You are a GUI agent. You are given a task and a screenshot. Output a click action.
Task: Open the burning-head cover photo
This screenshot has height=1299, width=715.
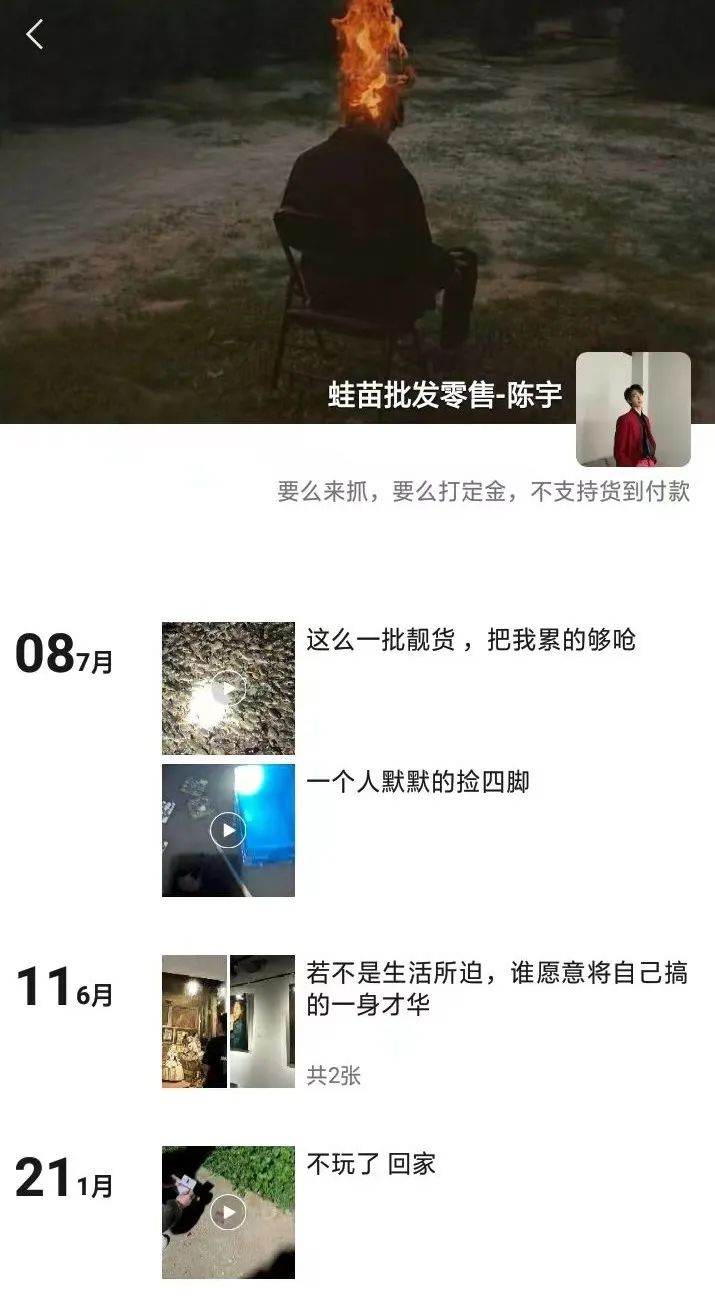coord(357,200)
